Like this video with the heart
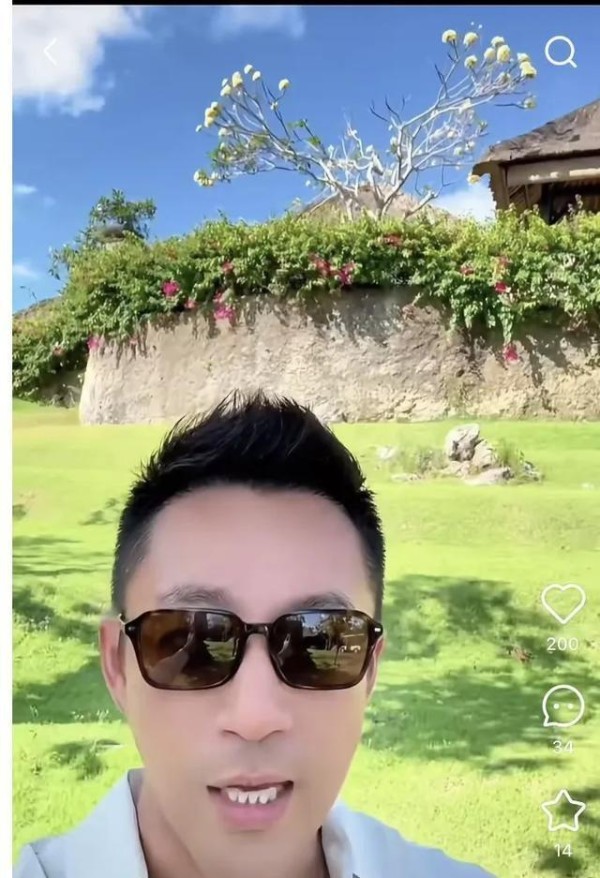This screenshot has height=878, width=600. click(x=563, y=603)
